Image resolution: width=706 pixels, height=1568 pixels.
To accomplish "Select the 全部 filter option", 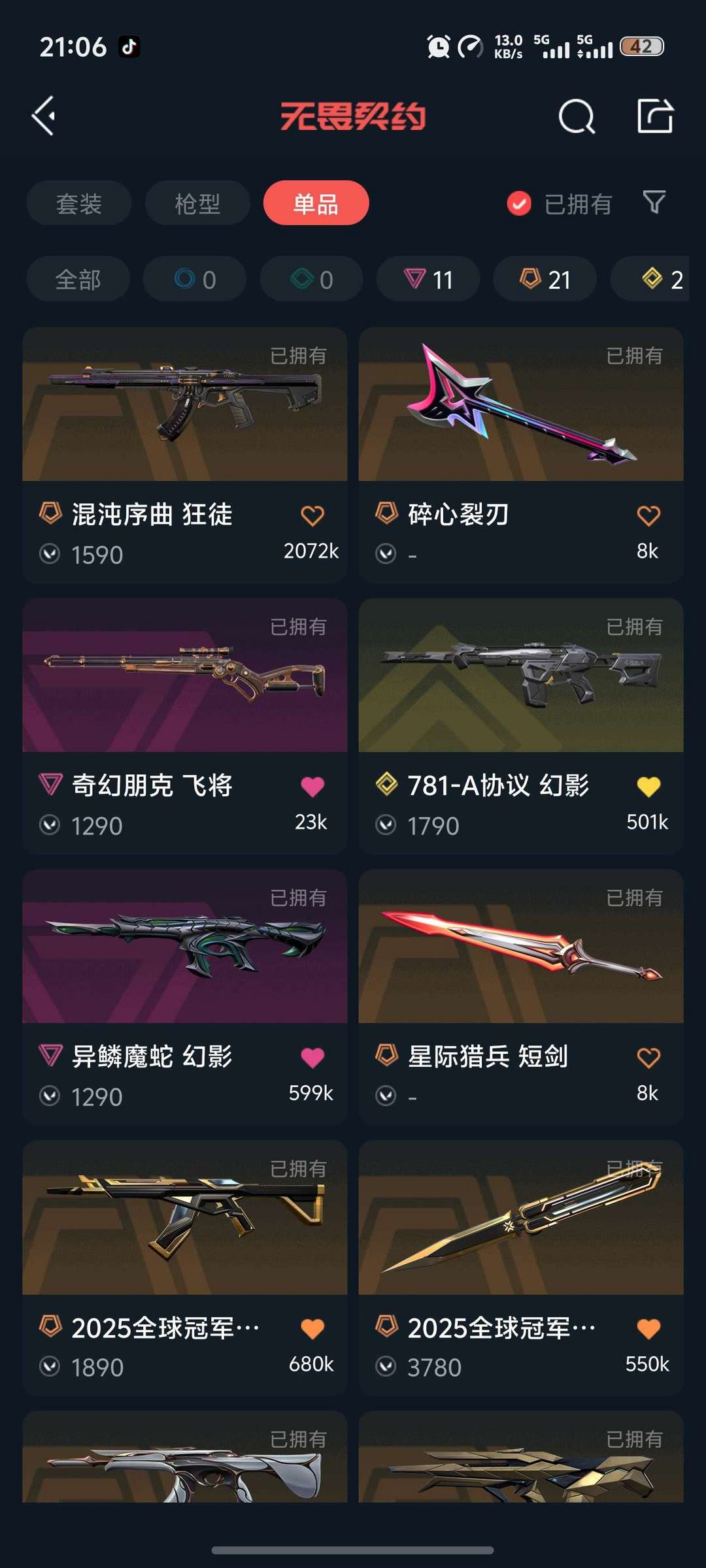I will pyautogui.click(x=78, y=279).
